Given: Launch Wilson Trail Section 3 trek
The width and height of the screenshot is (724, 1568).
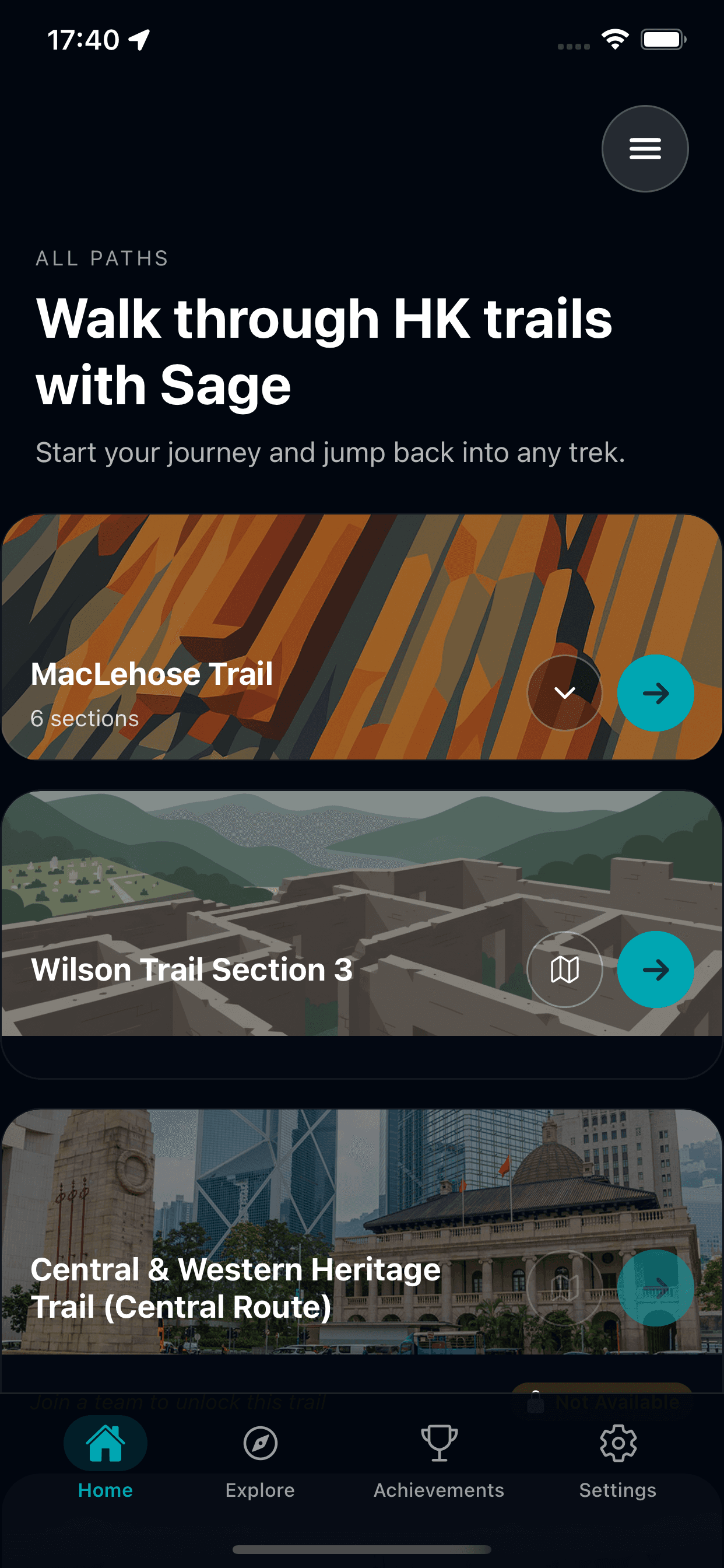Looking at the screenshot, I should [655, 970].
